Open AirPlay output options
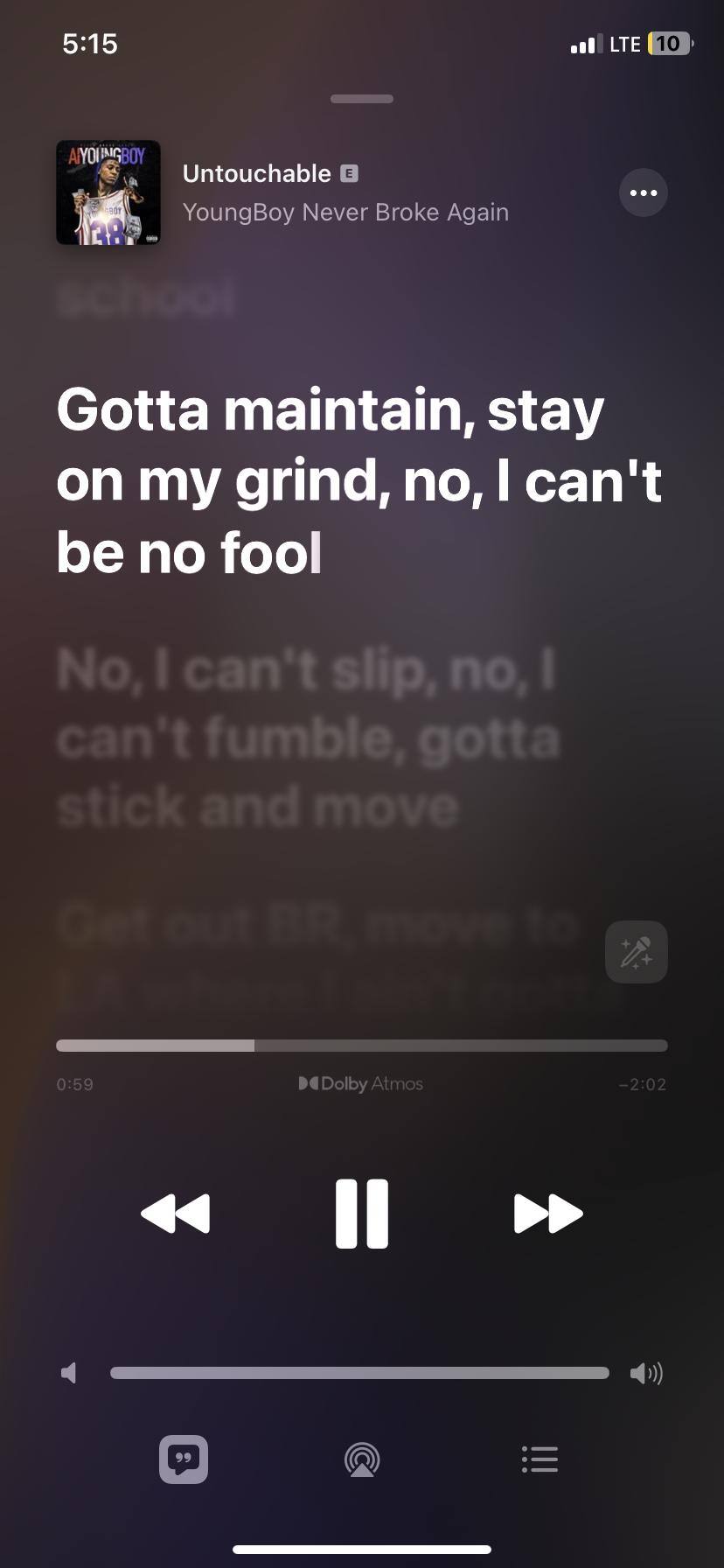Screen dimensions: 724x1568 [x=362, y=1459]
